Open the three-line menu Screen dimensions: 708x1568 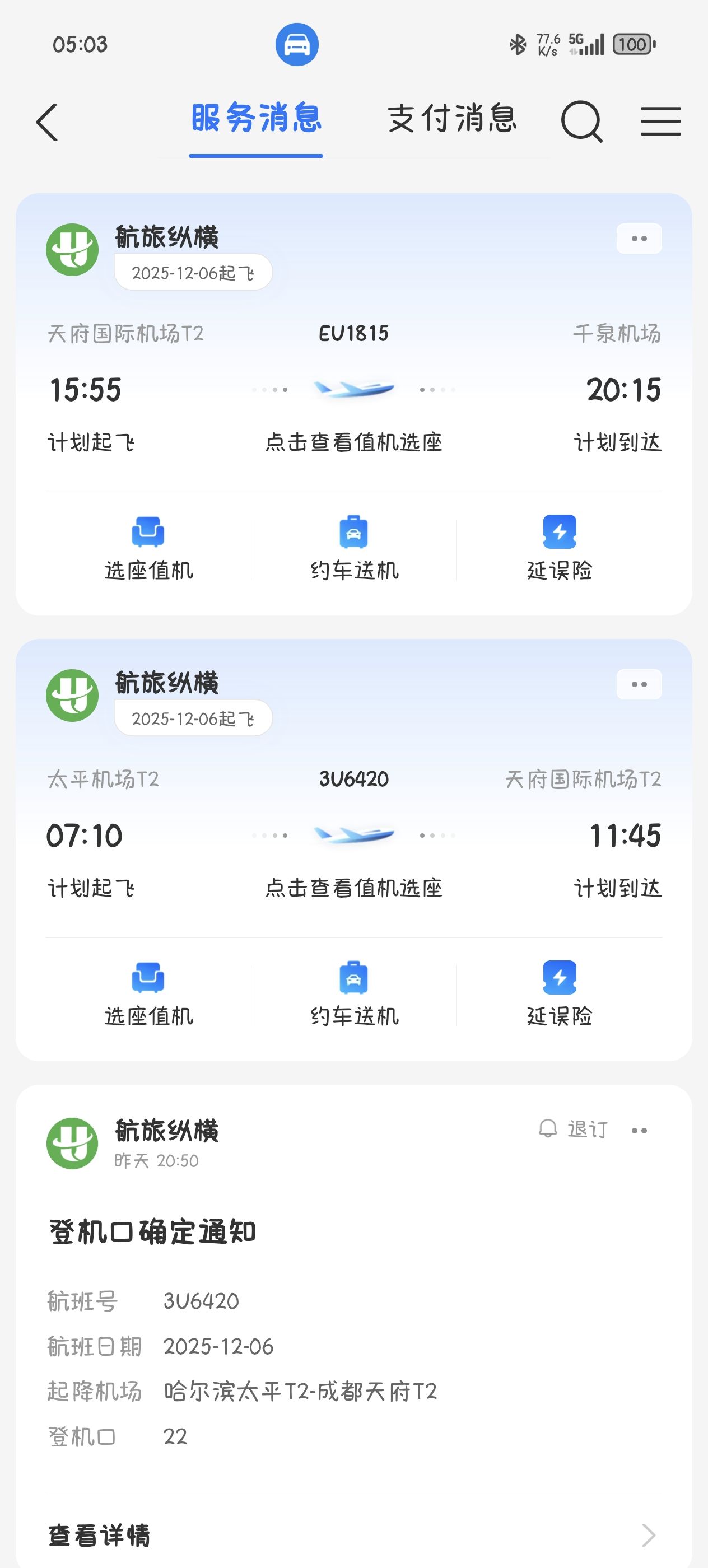pos(660,122)
